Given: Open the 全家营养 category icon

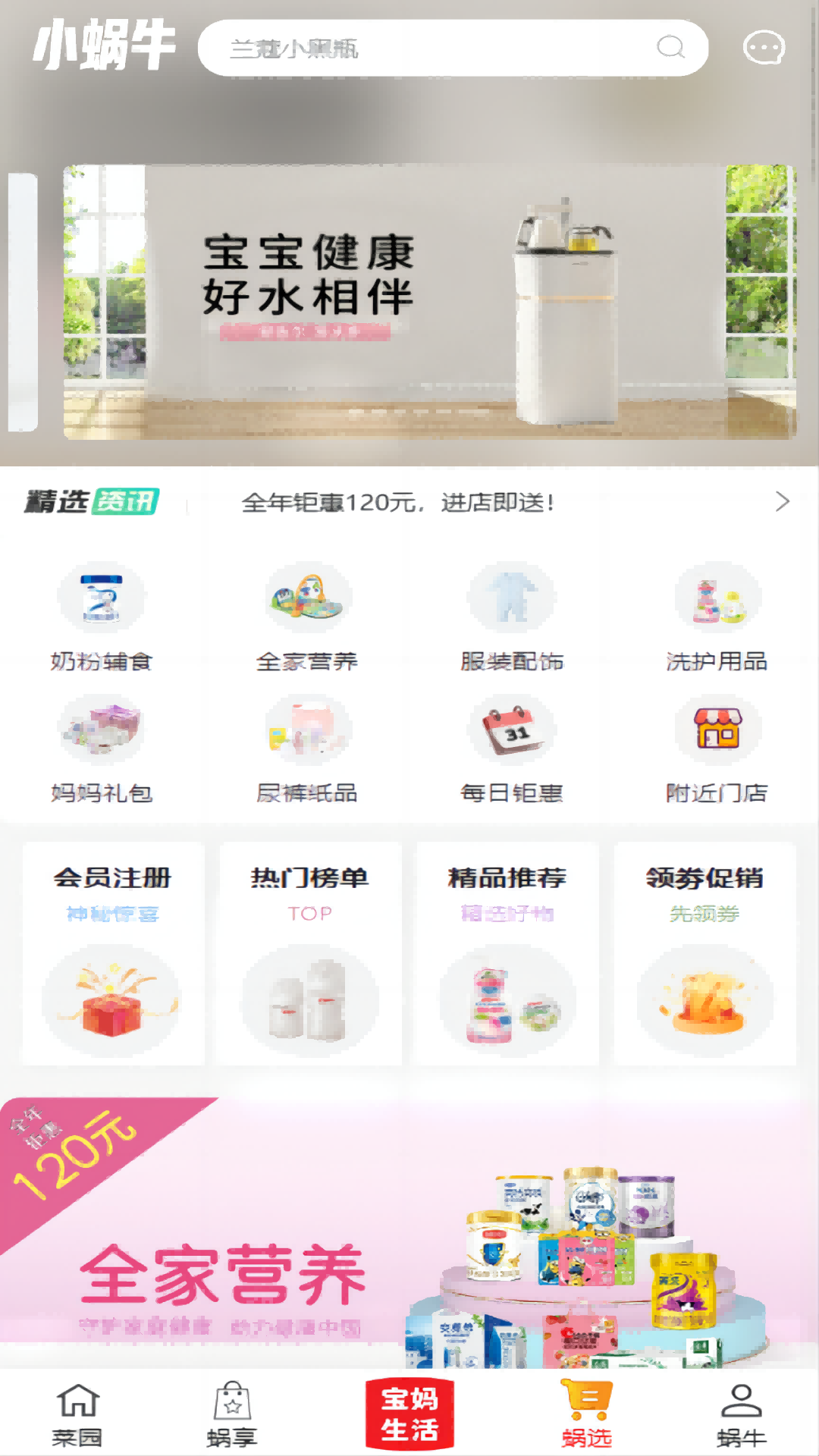Looking at the screenshot, I should [307, 598].
